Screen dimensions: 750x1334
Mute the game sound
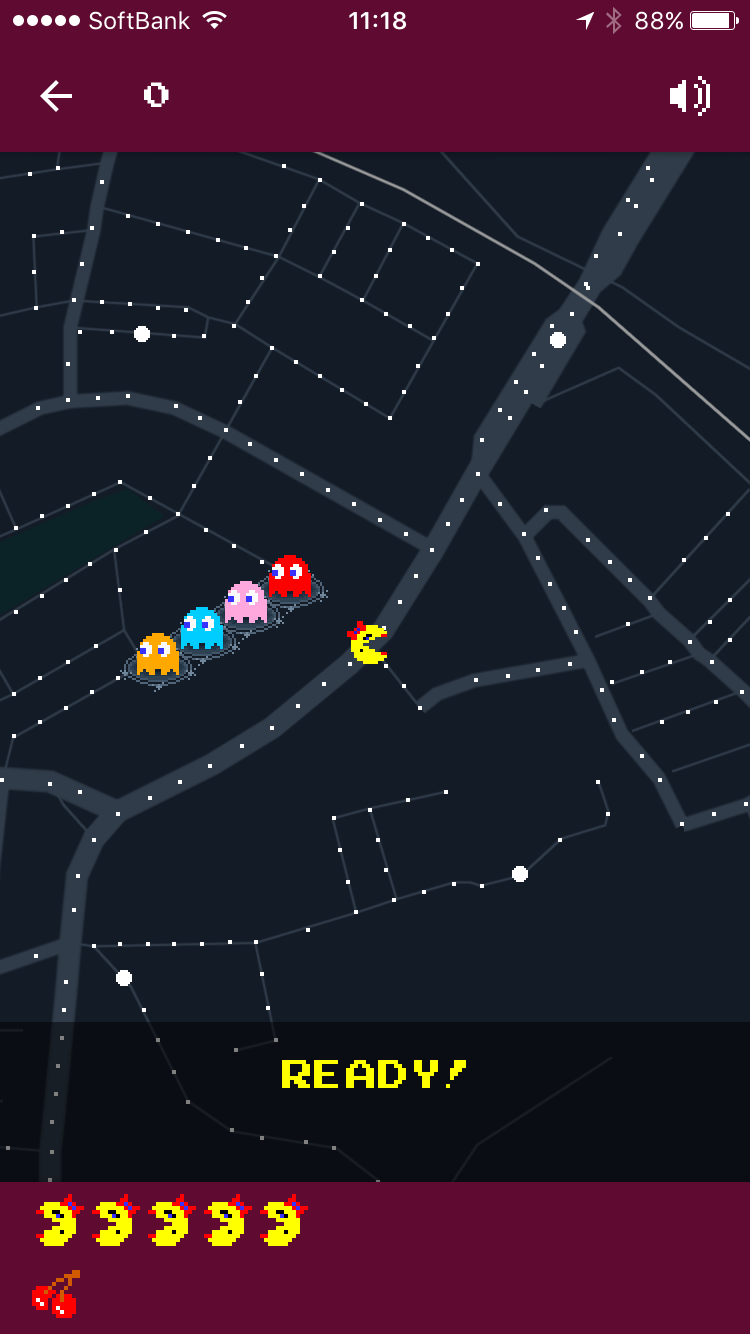click(689, 96)
